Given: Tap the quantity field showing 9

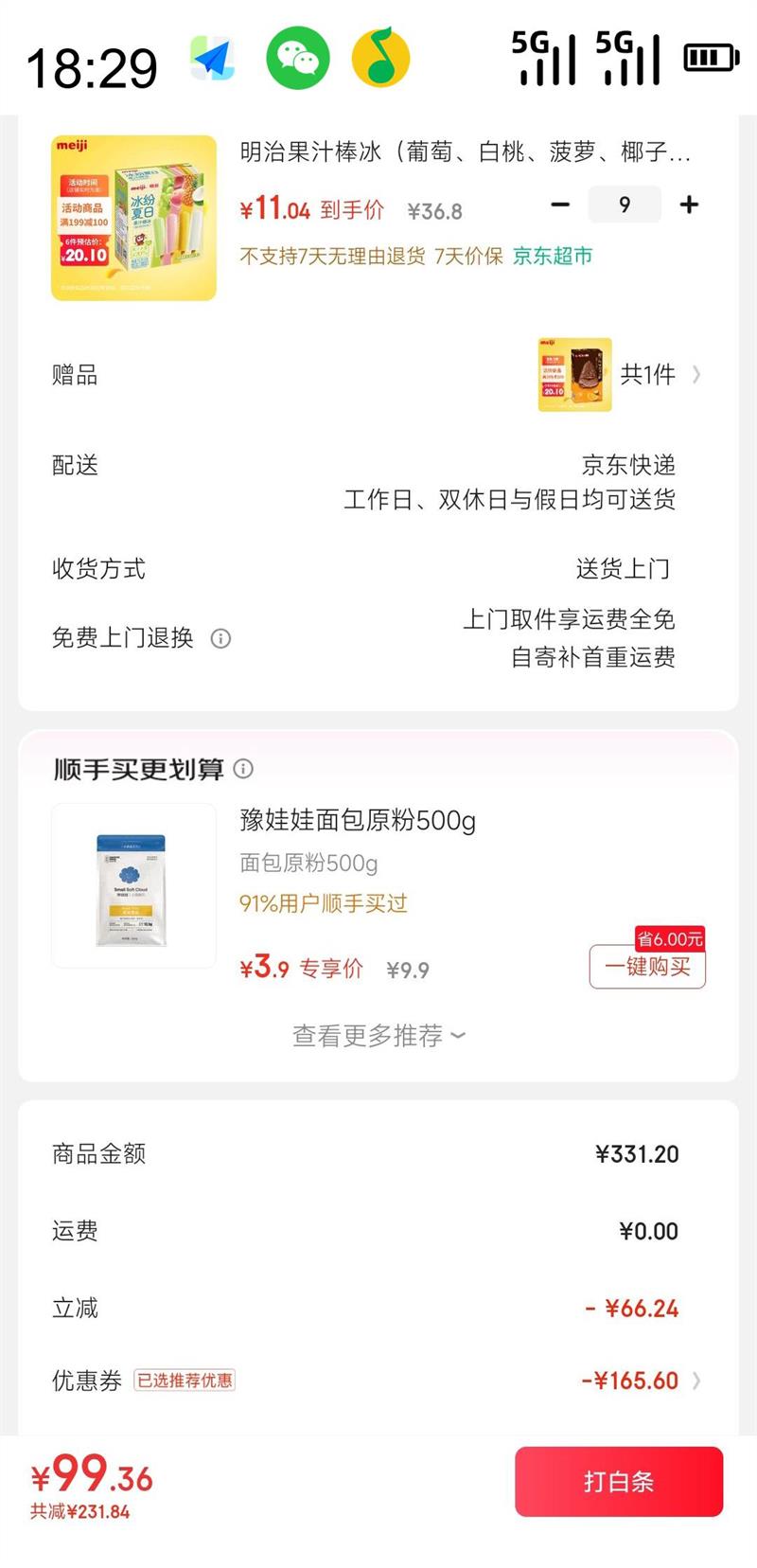Looking at the screenshot, I should click(x=625, y=205).
